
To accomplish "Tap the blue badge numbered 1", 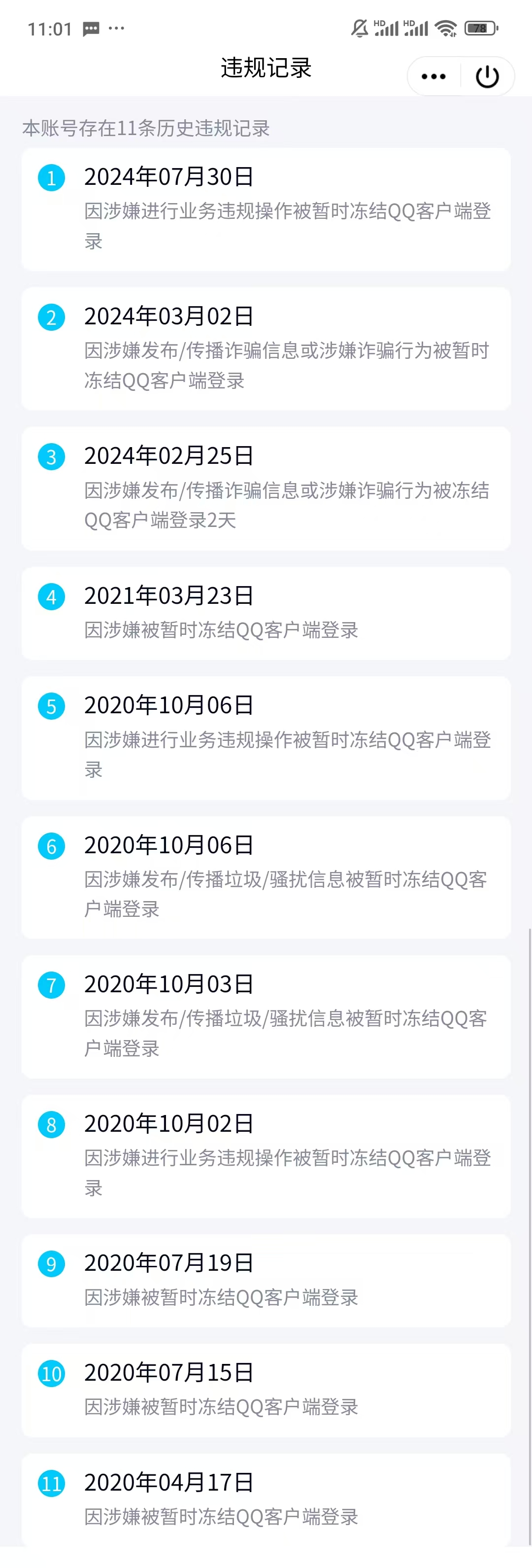I will (x=51, y=178).
